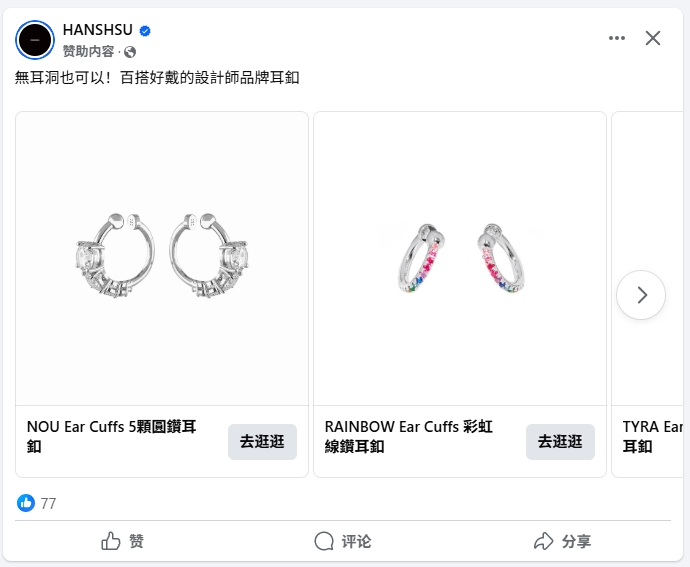Screen dimensions: 690x567
Task: Comment on the post via 评论
Action: (343, 541)
